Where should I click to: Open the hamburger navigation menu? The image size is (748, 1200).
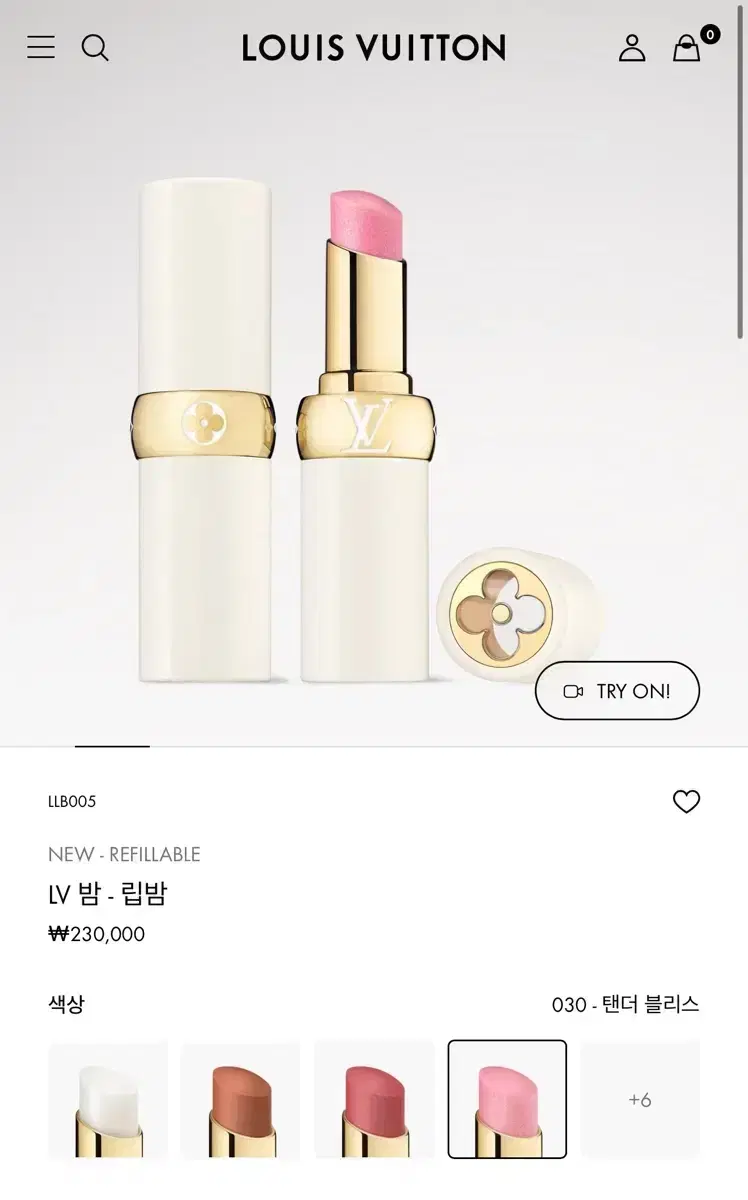[41, 47]
